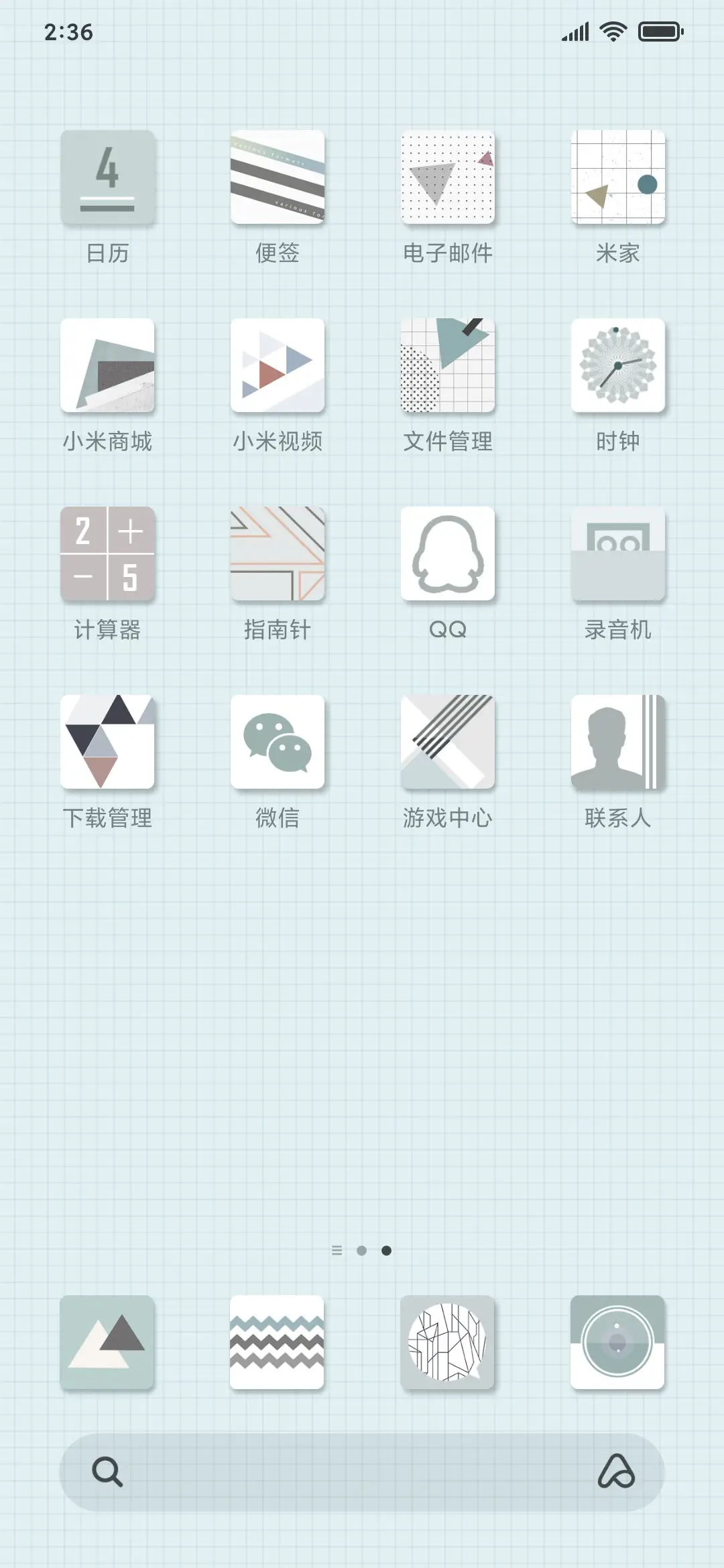Open 游戏中心 (Game Center)
Viewport: 724px width, 1568px height.
(448, 744)
